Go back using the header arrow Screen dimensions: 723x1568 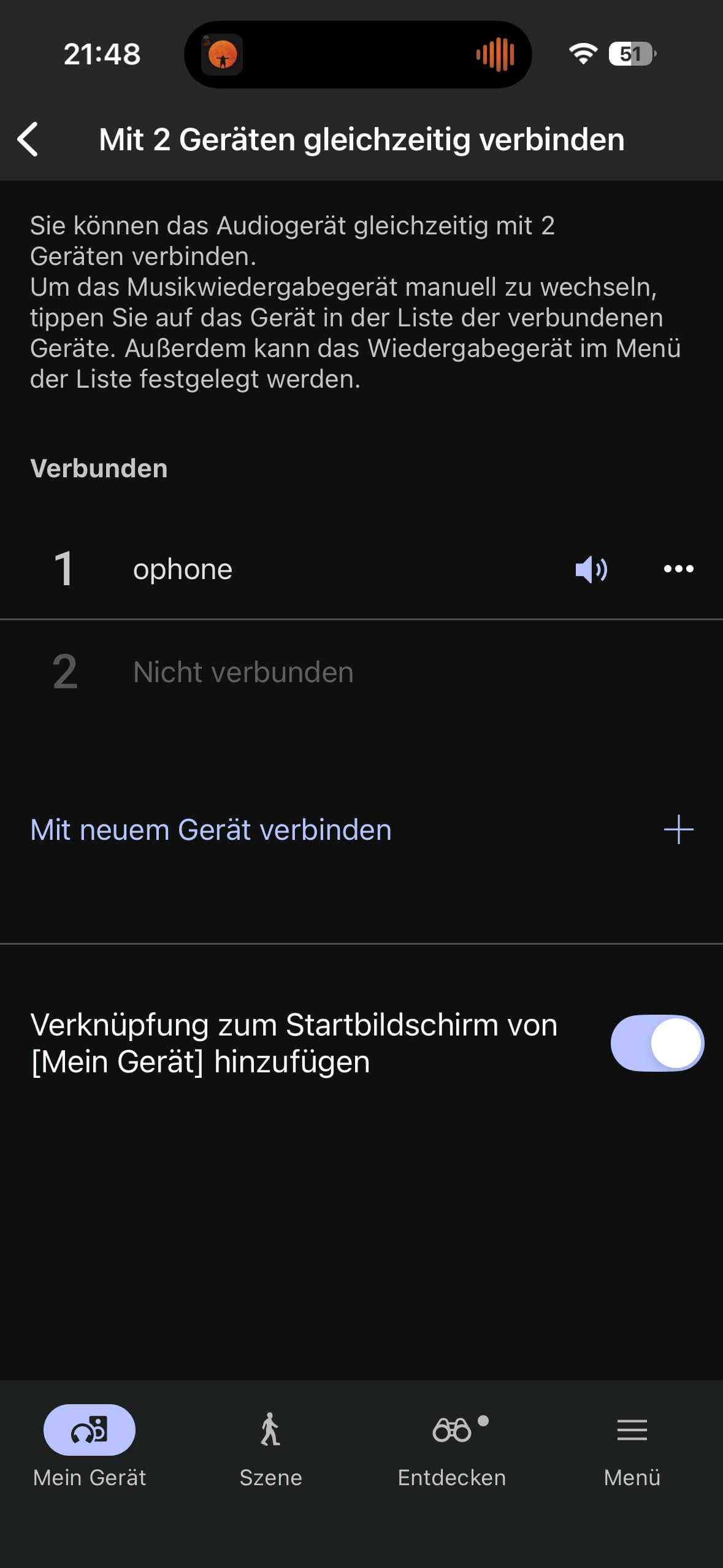pyautogui.click(x=28, y=139)
